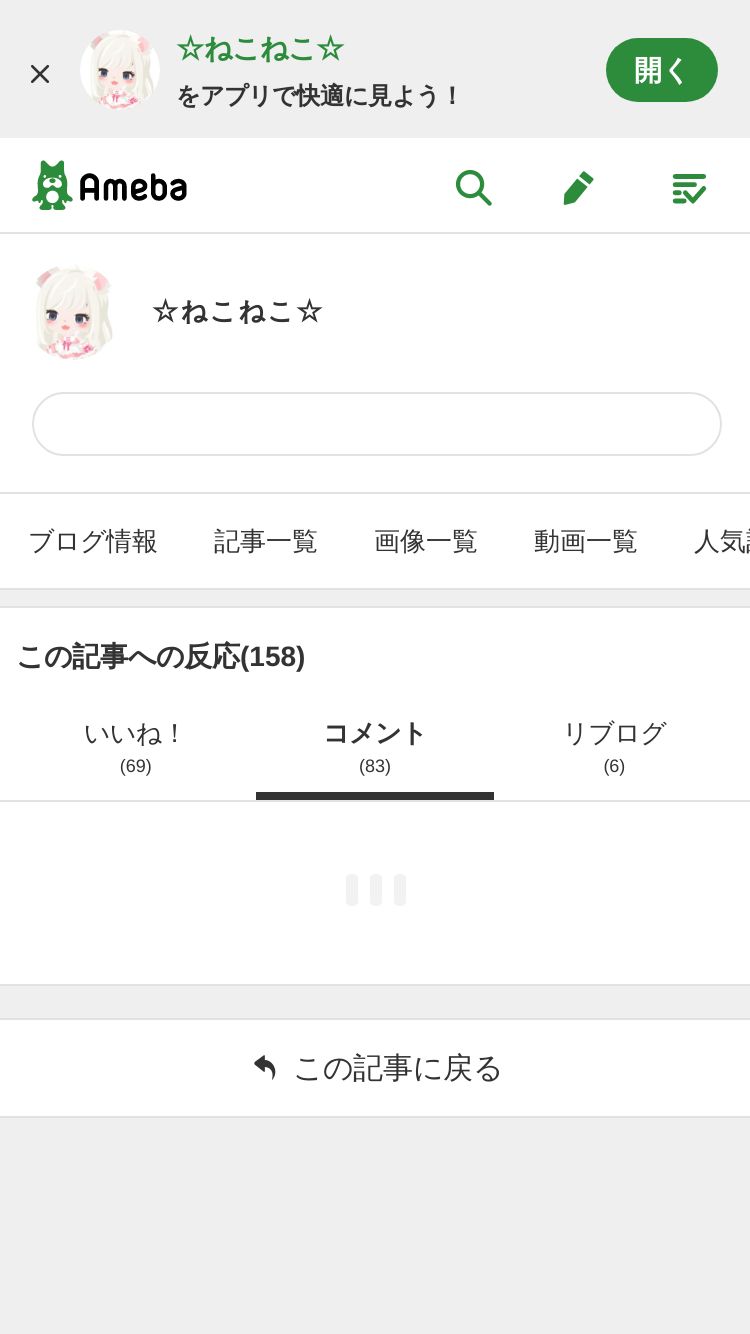
Task: Select 動画一覧 tab
Action: 585,541
